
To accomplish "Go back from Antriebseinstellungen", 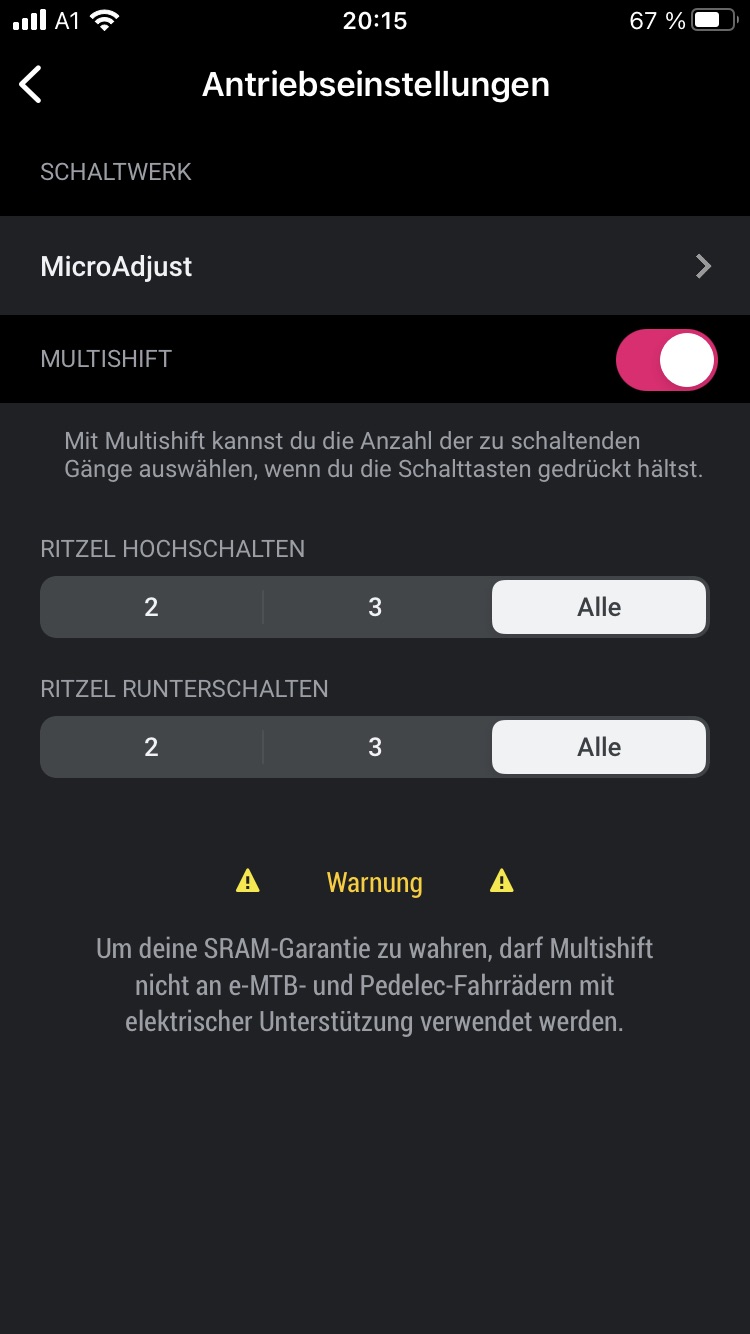I will (x=31, y=84).
